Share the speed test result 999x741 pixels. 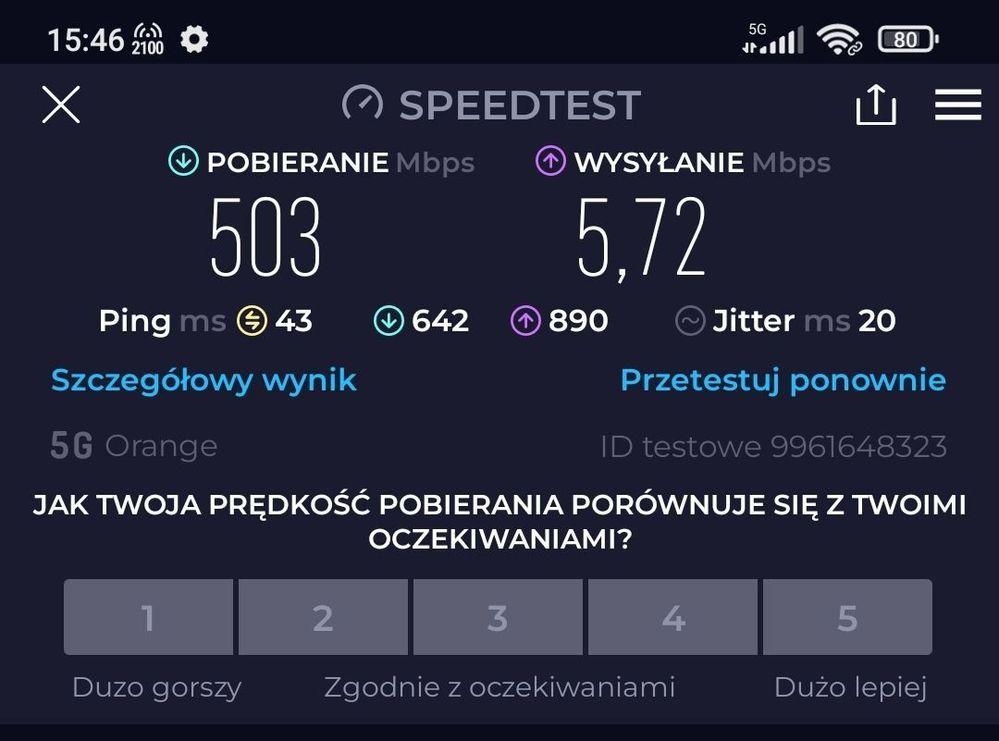(876, 104)
